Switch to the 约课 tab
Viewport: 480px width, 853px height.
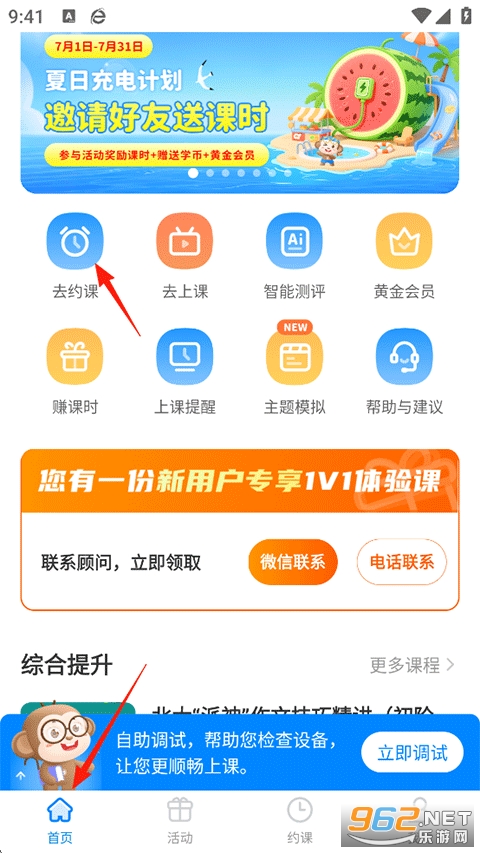pos(300,820)
